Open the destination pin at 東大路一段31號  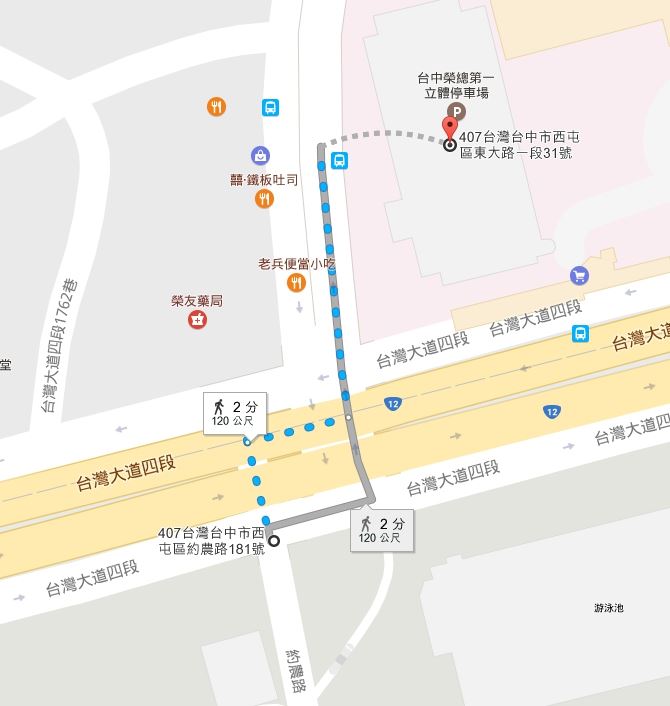pos(450,130)
